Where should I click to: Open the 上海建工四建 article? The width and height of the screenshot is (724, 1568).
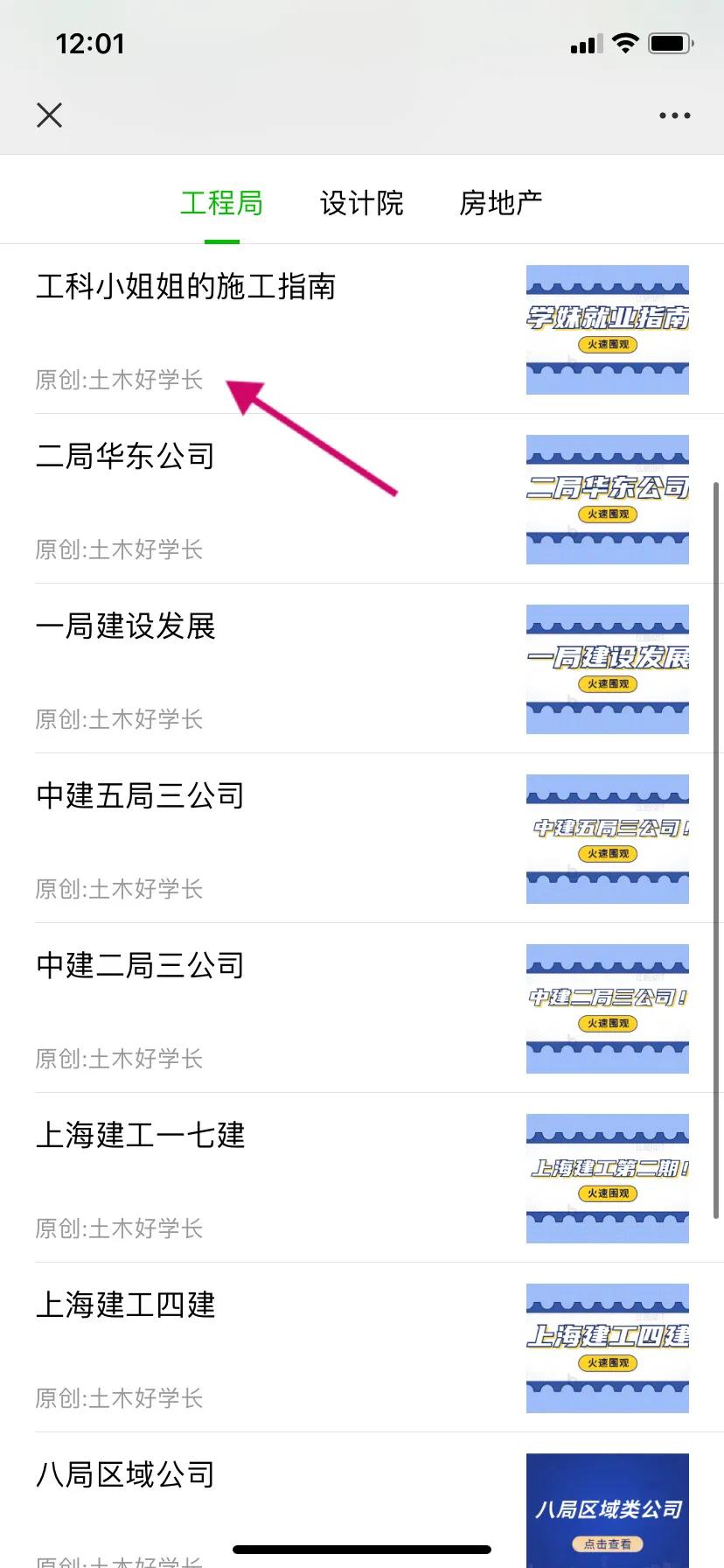click(x=125, y=1305)
